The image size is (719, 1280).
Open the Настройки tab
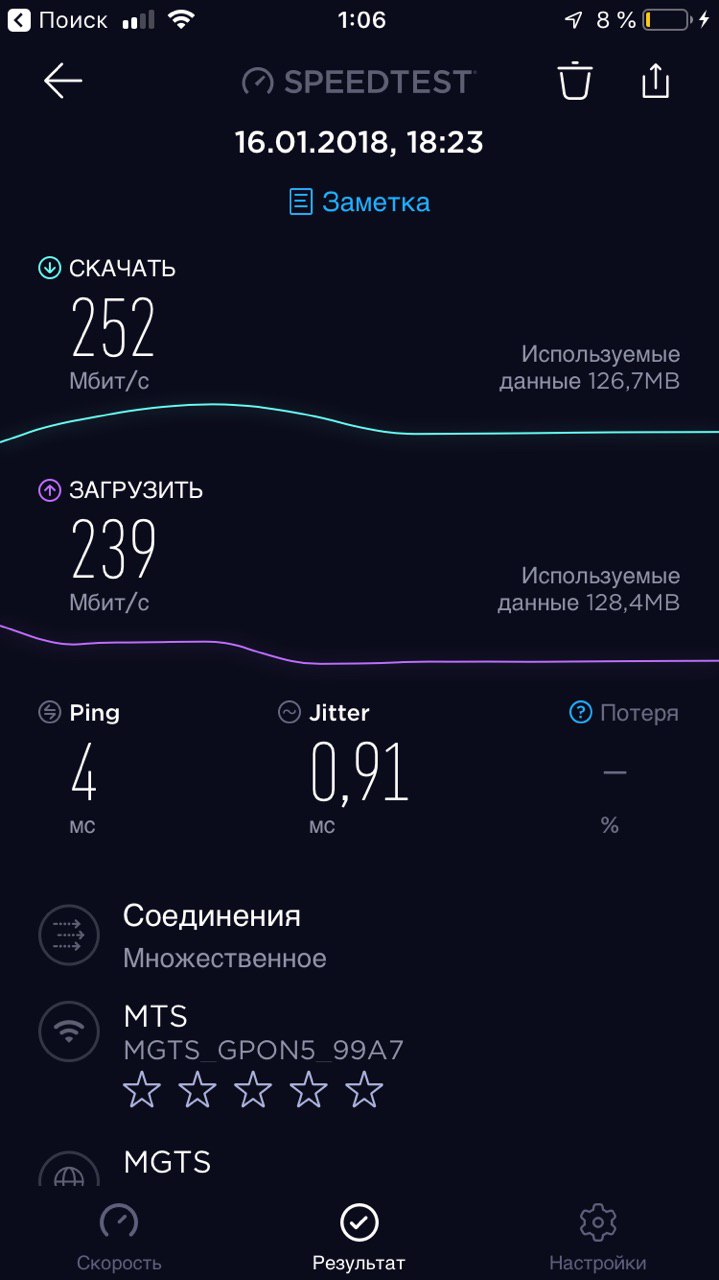coord(598,1238)
